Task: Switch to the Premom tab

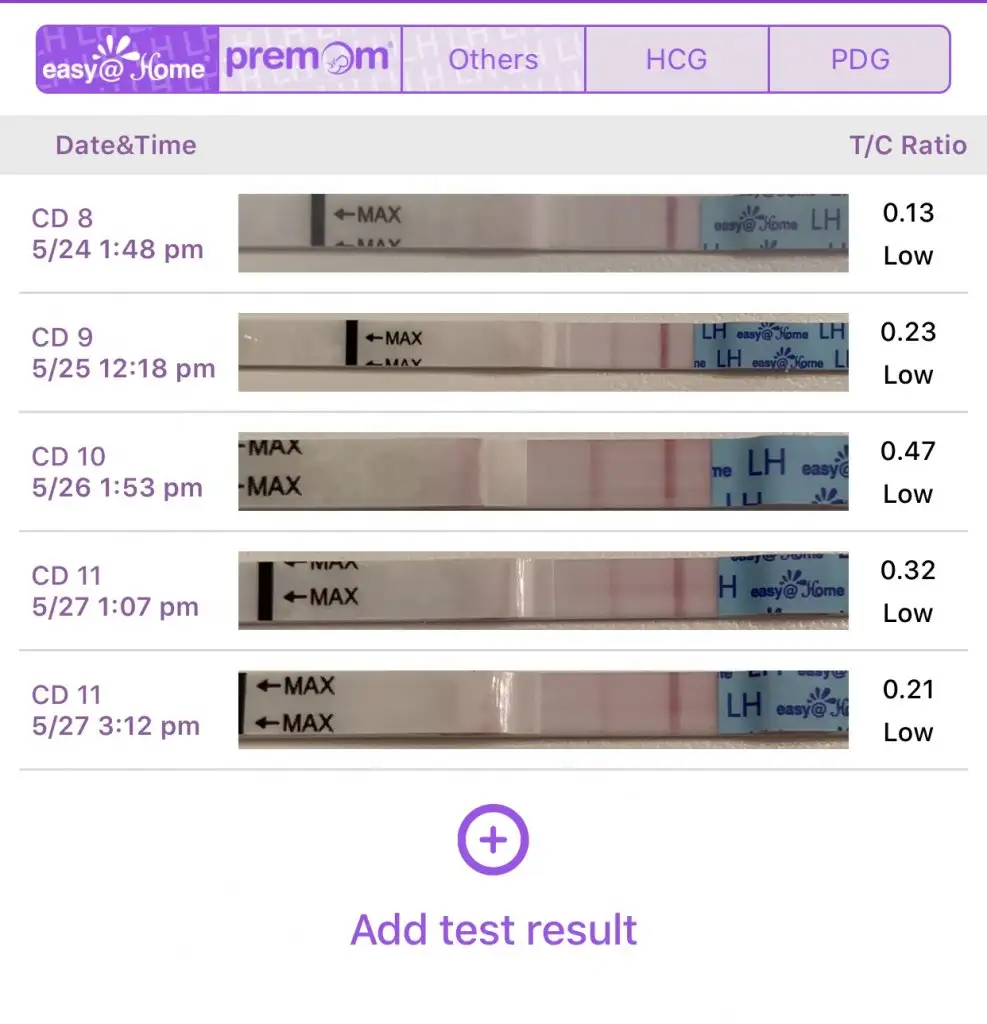Action: pyautogui.click(x=309, y=60)
